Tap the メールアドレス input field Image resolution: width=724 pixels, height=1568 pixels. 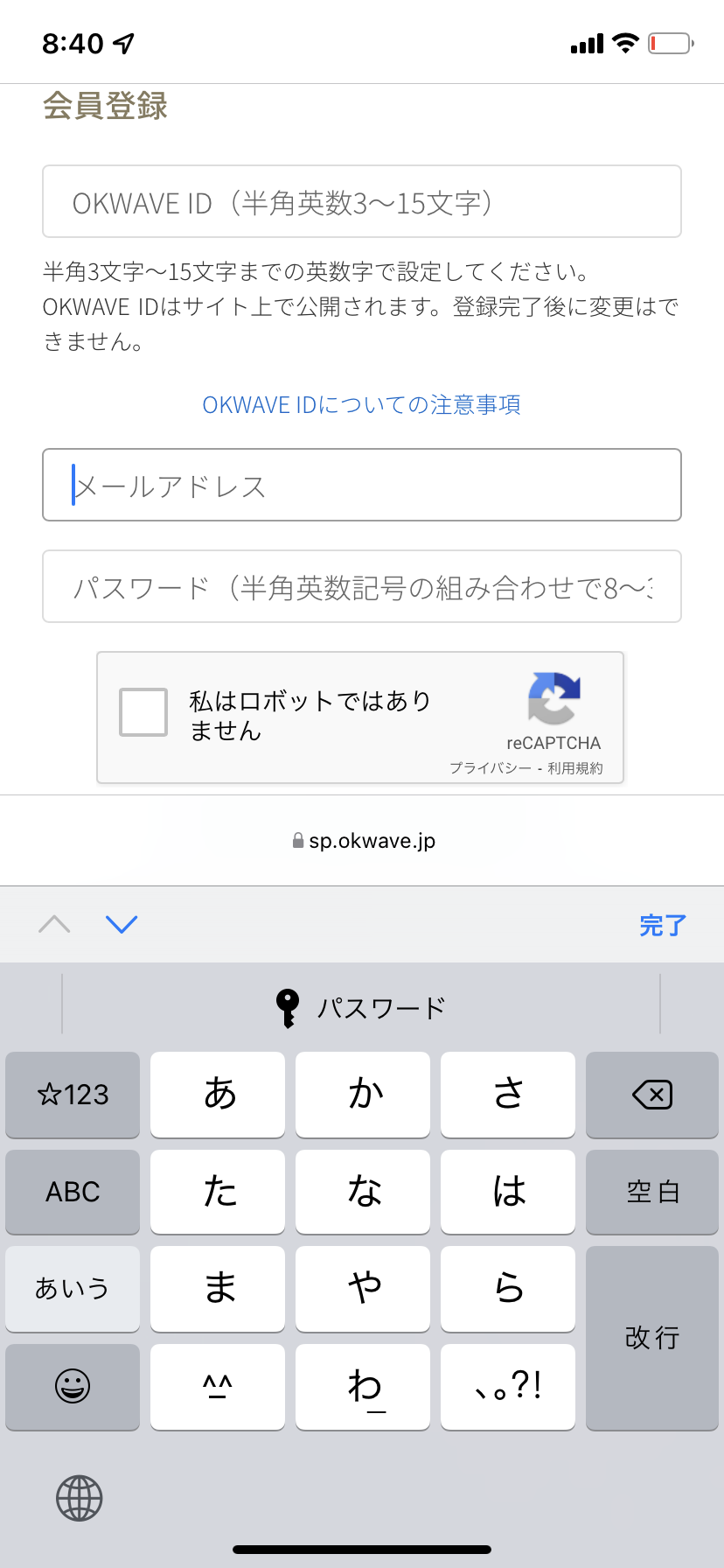click(361, 485)
